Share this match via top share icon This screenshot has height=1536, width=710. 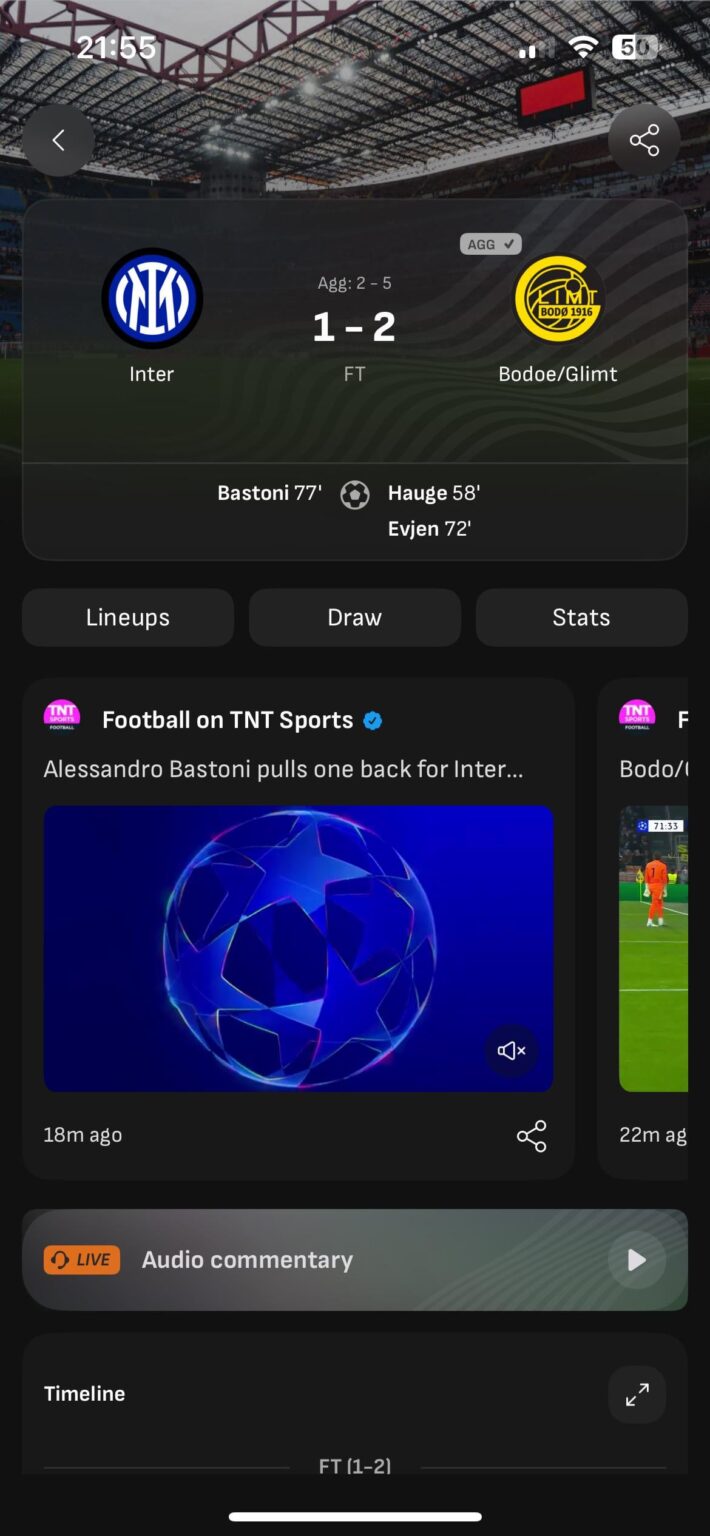pos(644,141)
